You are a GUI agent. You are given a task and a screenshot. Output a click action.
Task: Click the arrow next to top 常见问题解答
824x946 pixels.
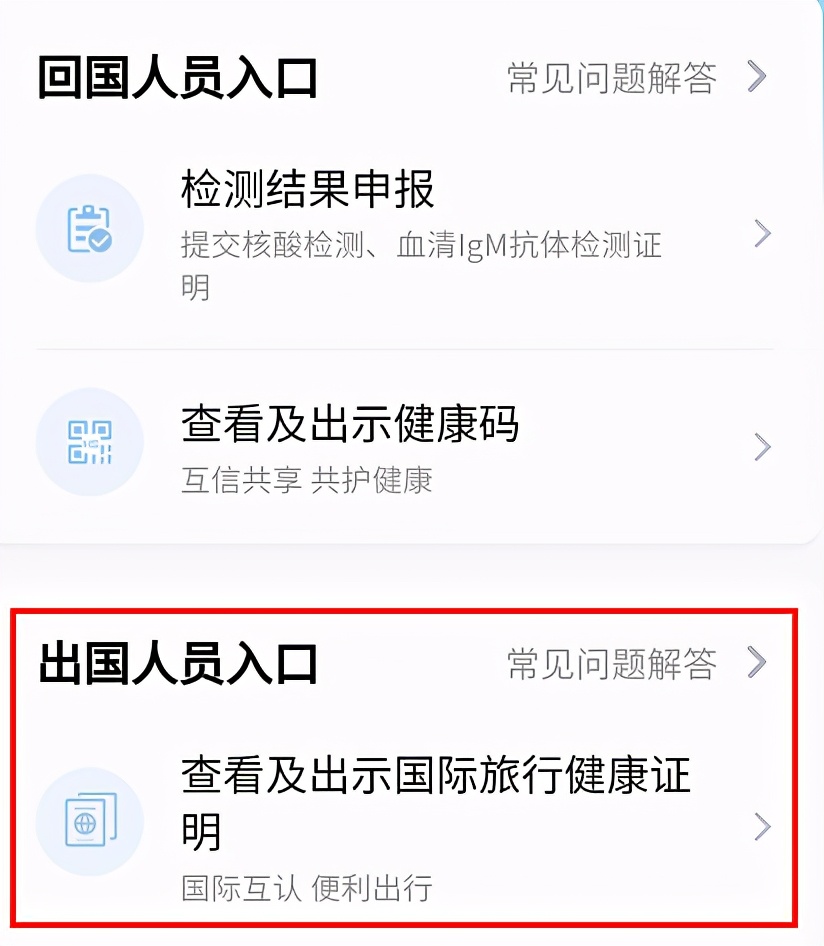coord(758,79)
